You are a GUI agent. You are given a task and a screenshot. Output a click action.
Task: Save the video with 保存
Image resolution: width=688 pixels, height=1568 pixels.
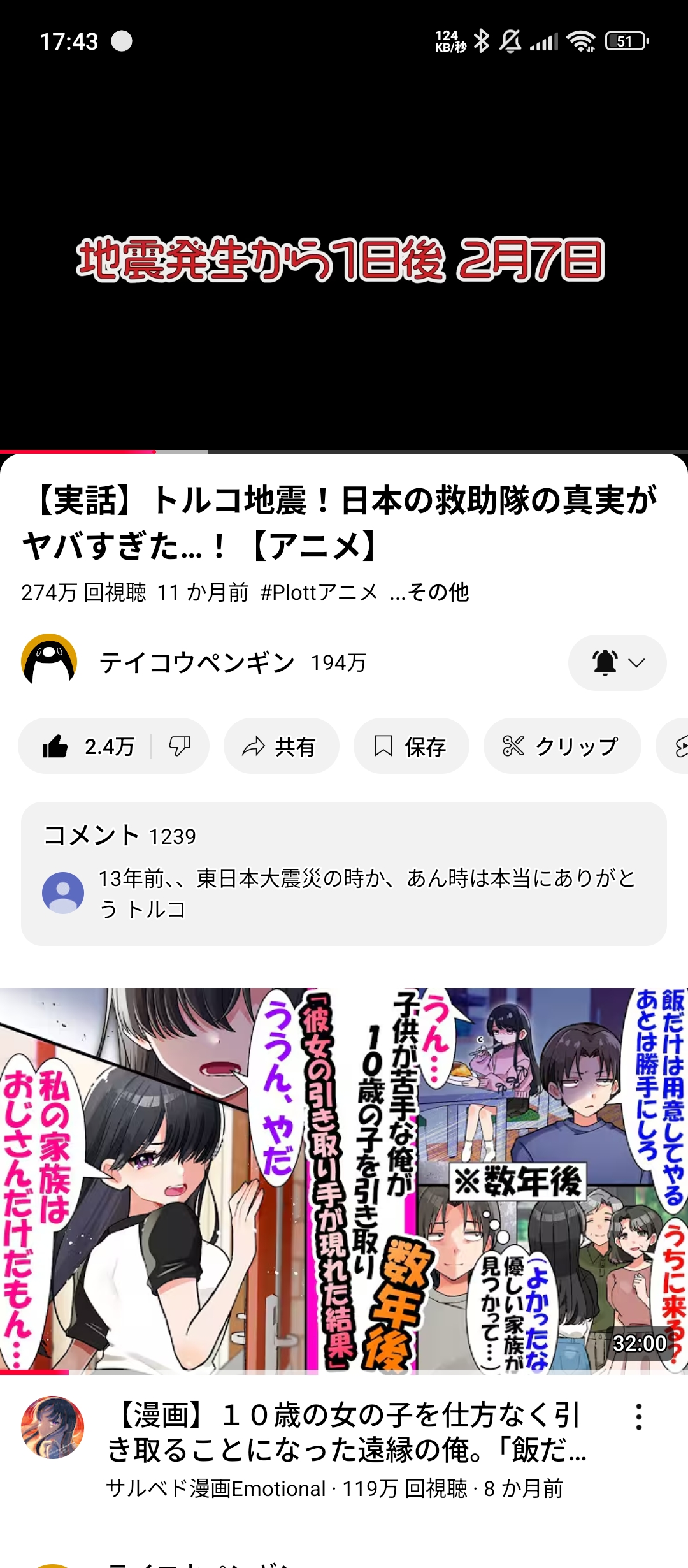[411, 746]
